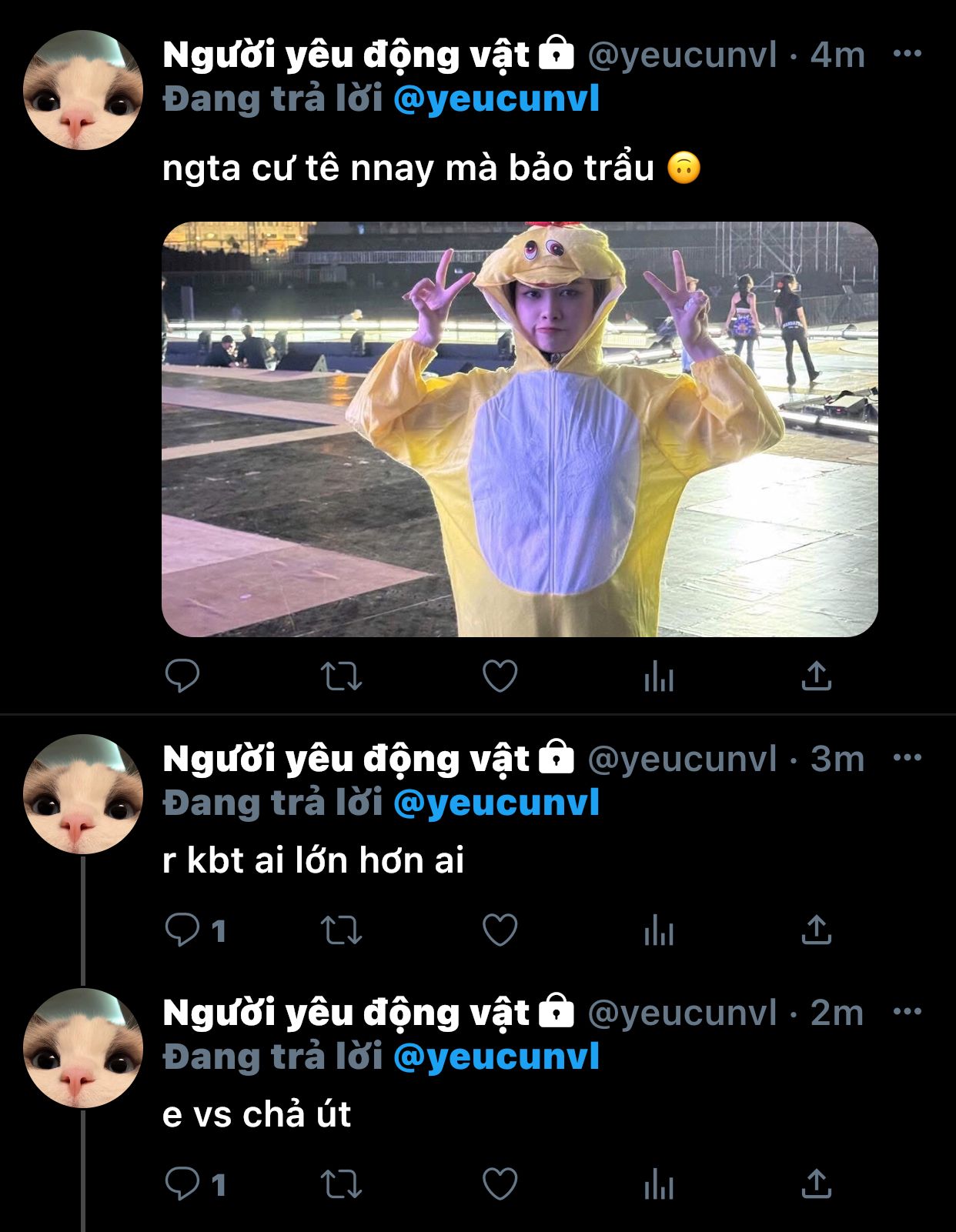Image resolution: width=956 pixels, height=1232 pixels.
Task: Share the tweet "r kbt ai lớn hơn ai"
Action: point(817,930)
